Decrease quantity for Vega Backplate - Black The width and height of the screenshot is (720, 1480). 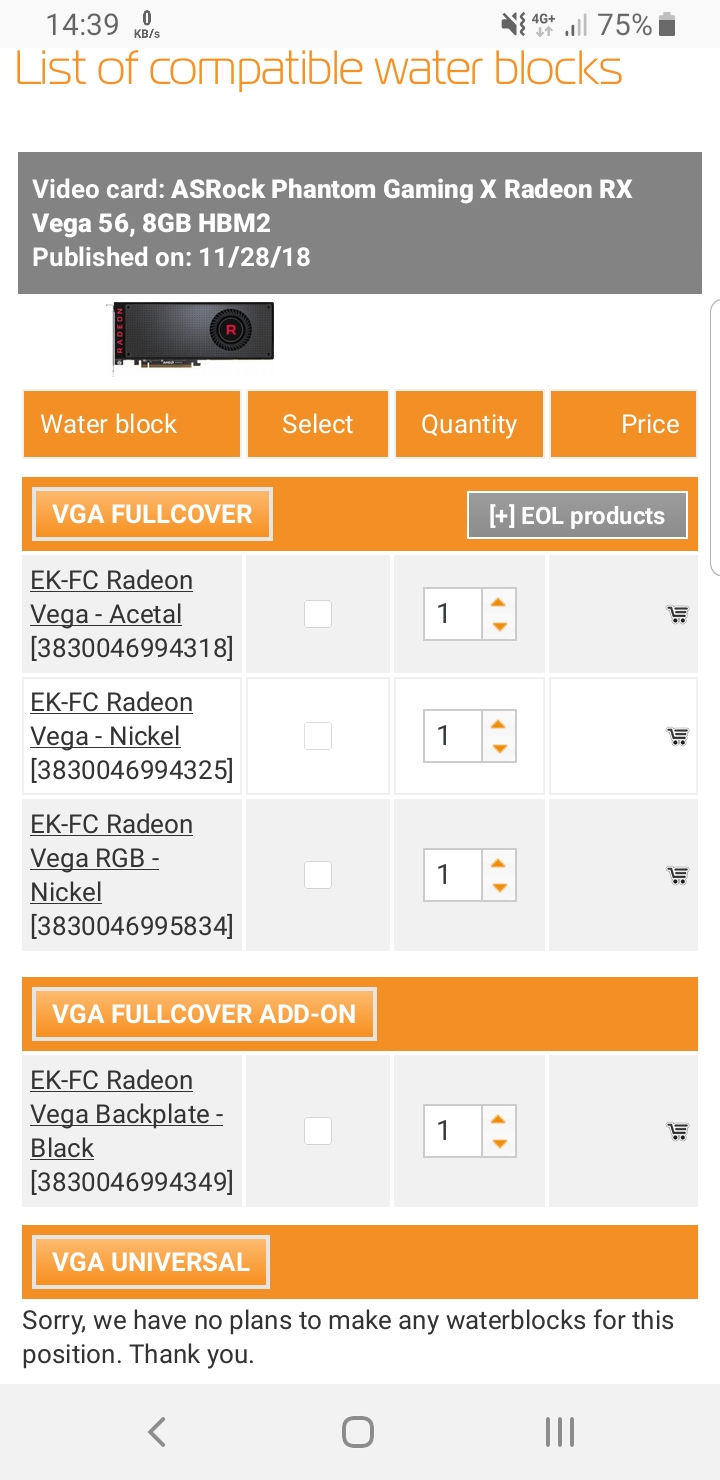(x=500, y=1144)
